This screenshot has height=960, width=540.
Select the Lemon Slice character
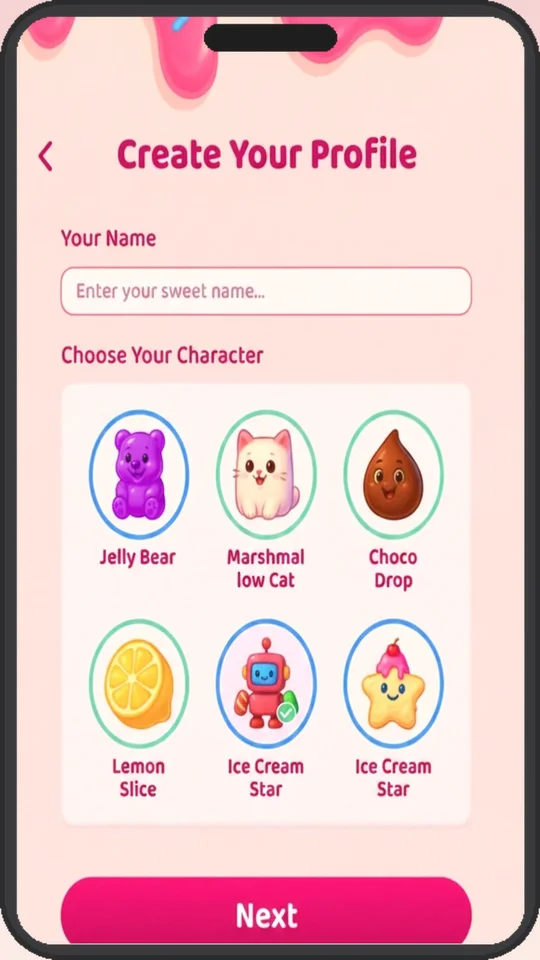pyautogui.click(x=138, y=683)
